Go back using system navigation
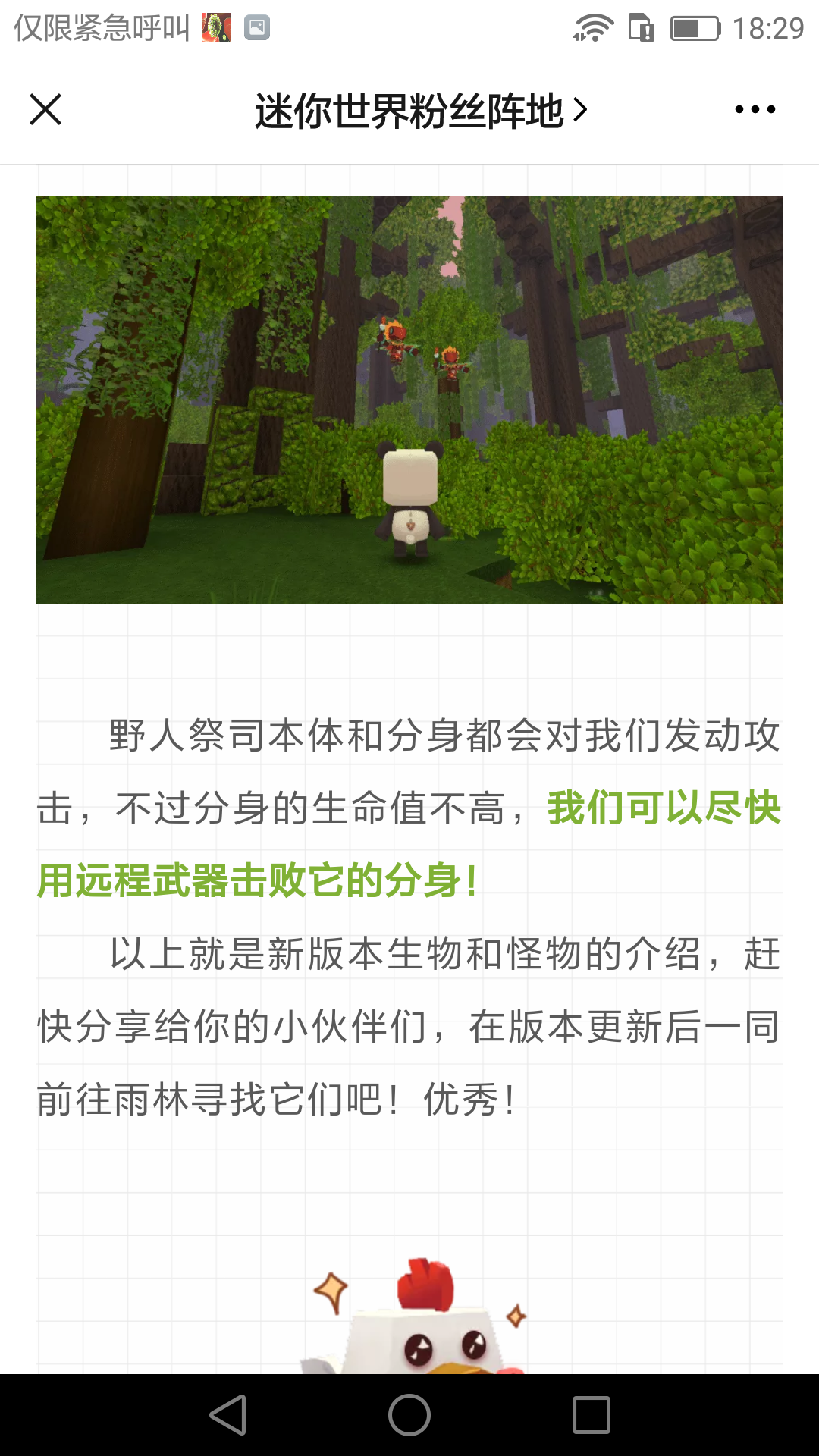 (x=228, y=1415)
